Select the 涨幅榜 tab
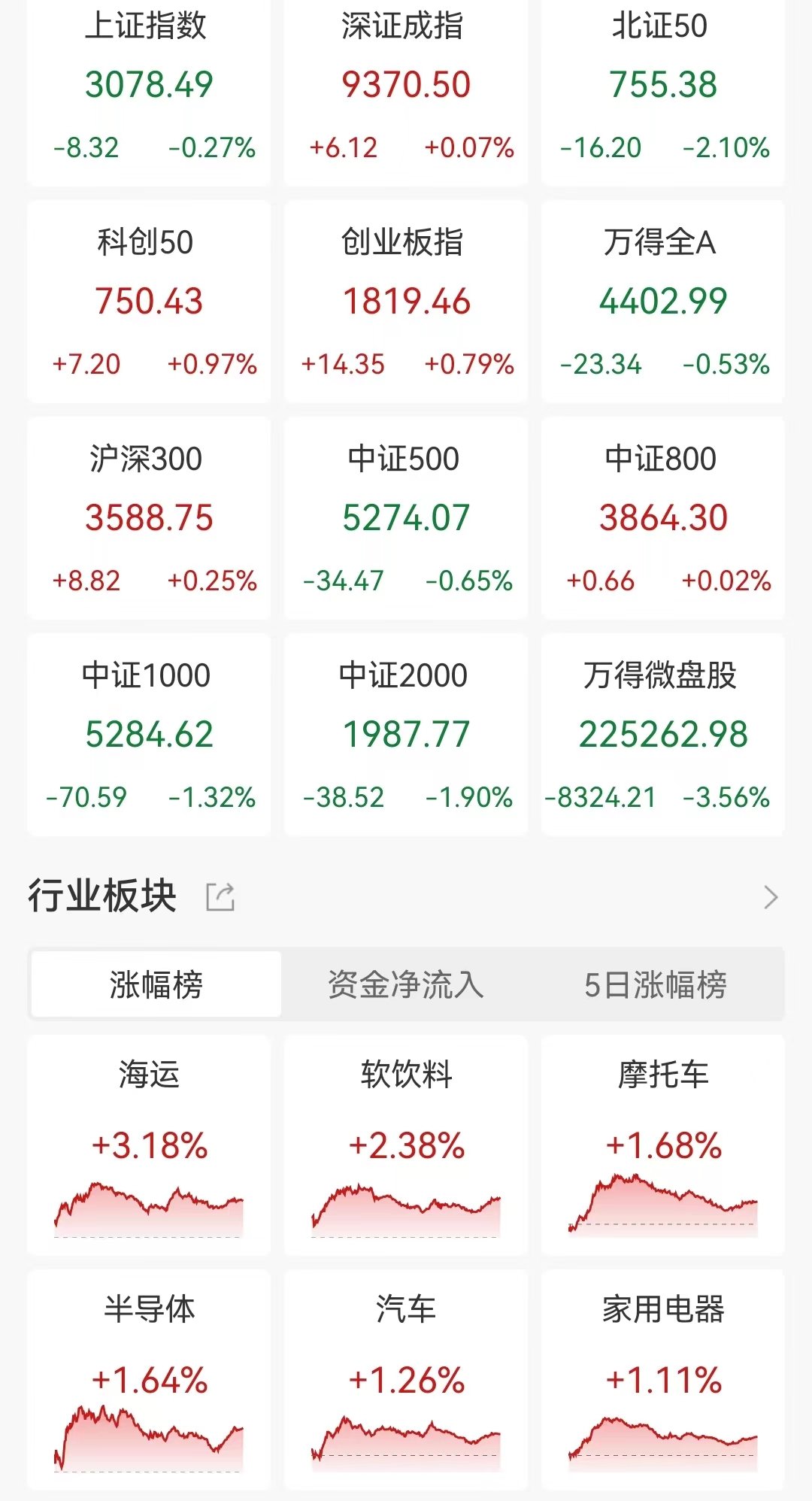812x1501 pixels. coord(156,984)
